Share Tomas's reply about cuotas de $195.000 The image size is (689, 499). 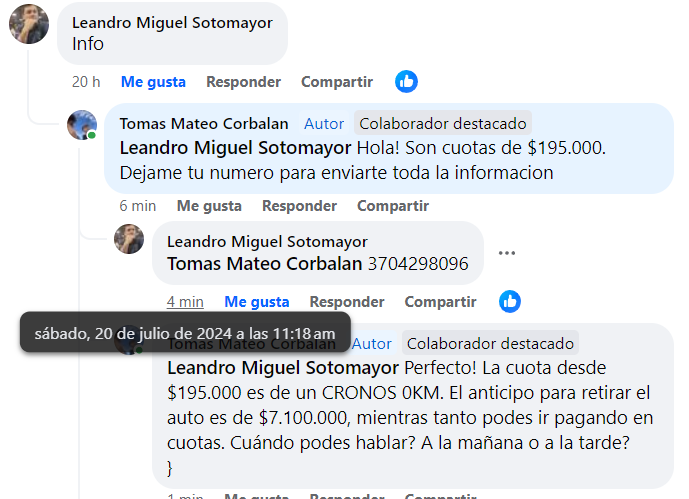coord(393,206)
